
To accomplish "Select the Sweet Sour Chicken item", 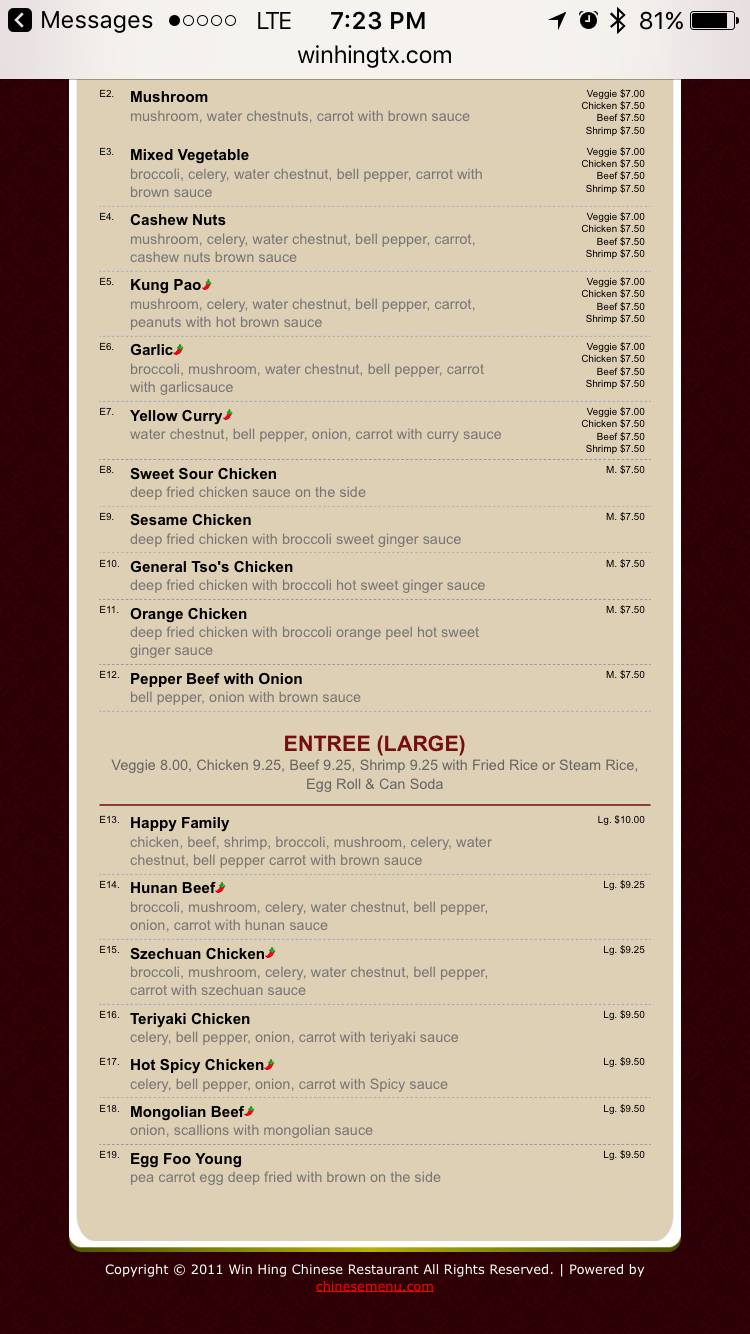I will click(x=203, y=473).
